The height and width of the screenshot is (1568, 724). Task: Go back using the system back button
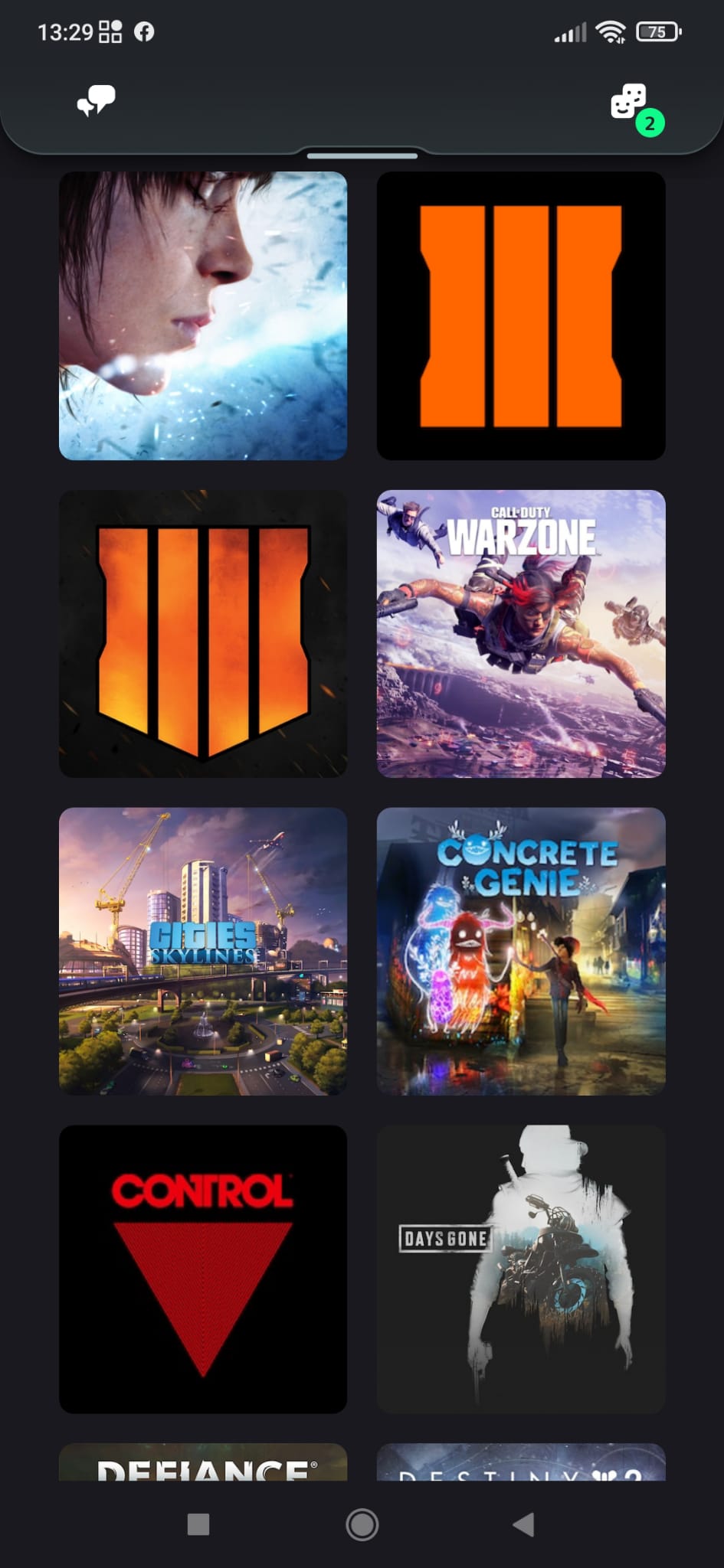click(524, 1524)
